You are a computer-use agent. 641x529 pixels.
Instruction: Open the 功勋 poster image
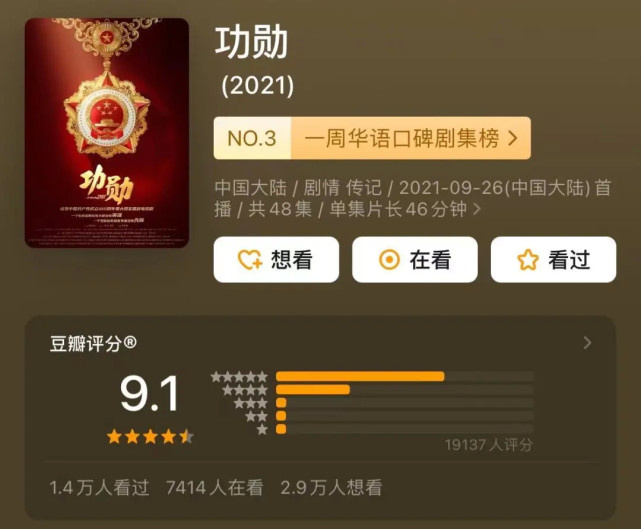point(107,132)
